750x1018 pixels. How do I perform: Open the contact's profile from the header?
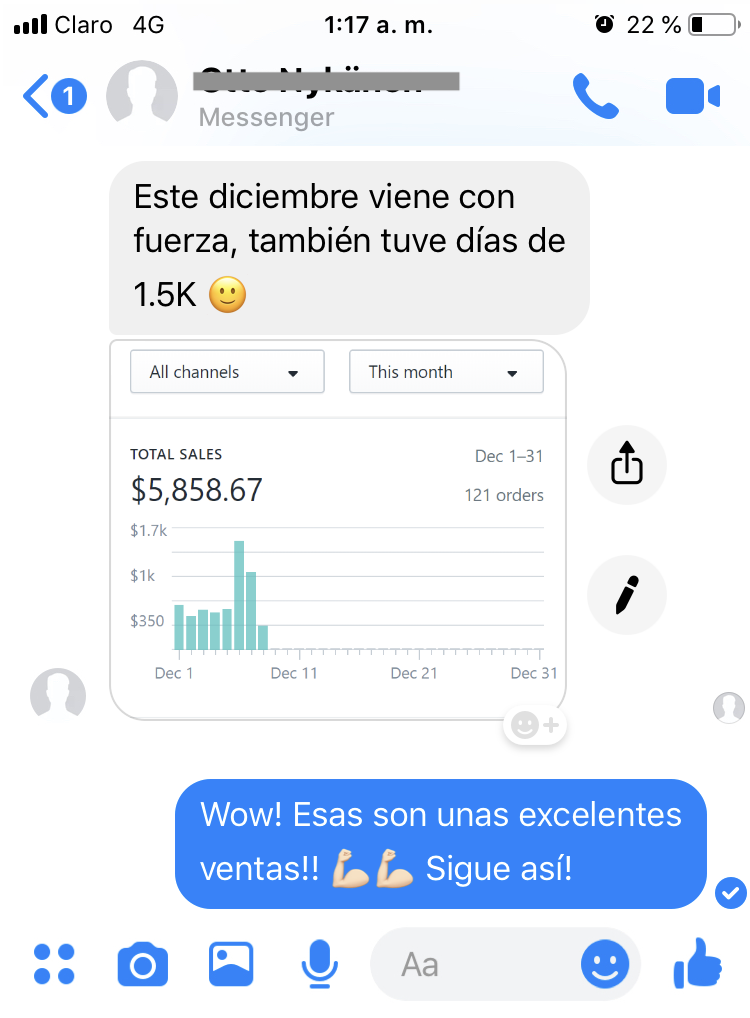point(300,97)
